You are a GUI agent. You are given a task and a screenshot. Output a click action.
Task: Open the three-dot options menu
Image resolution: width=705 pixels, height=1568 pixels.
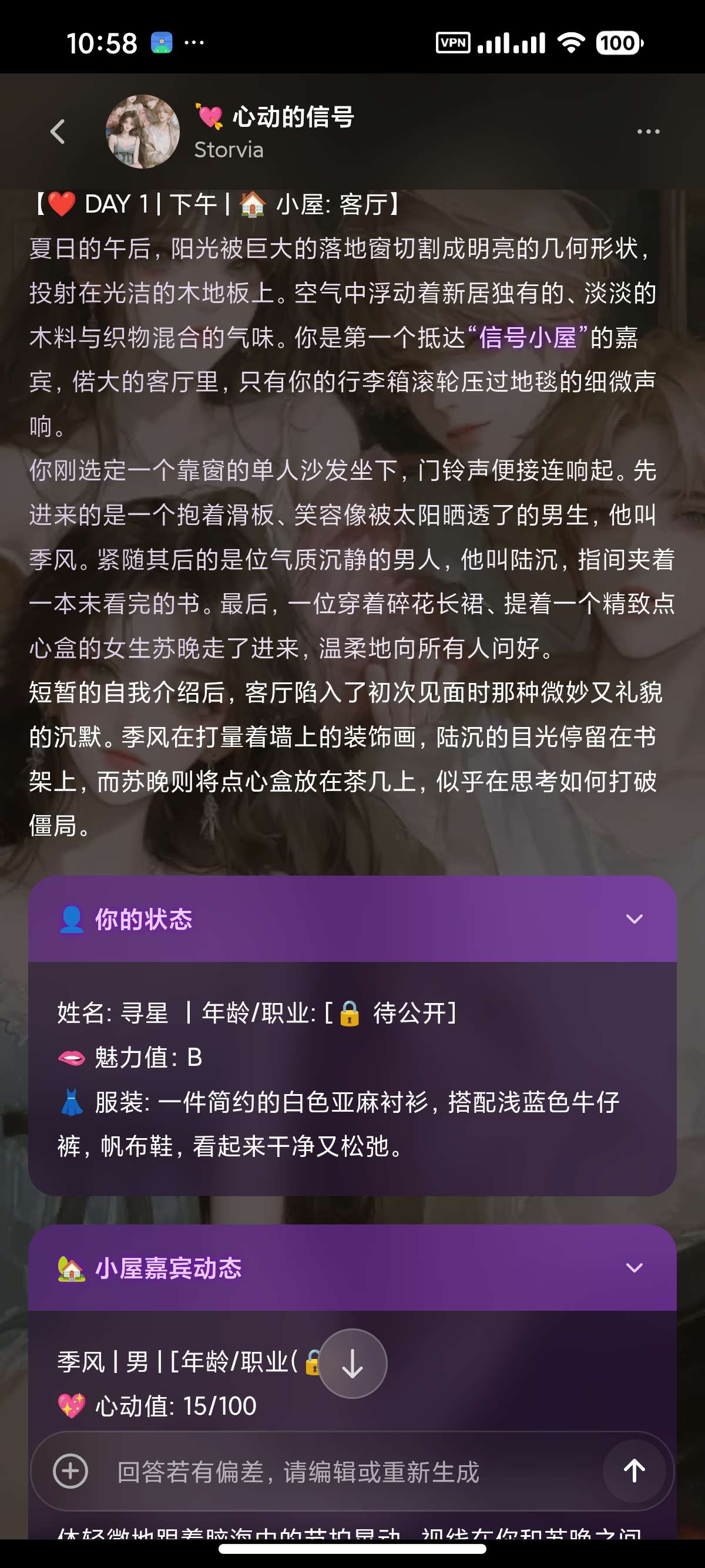[x=648, y=130]
